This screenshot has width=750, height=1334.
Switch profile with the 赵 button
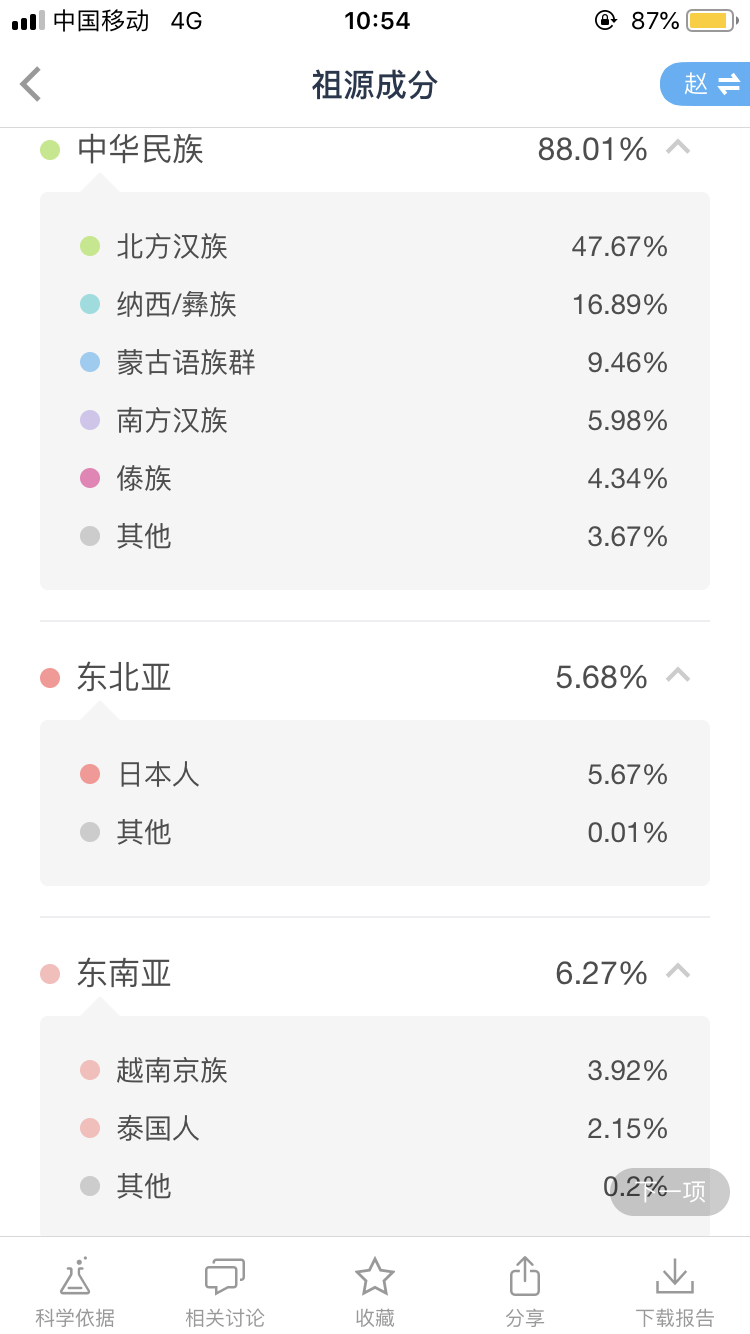tap(706, 84)
